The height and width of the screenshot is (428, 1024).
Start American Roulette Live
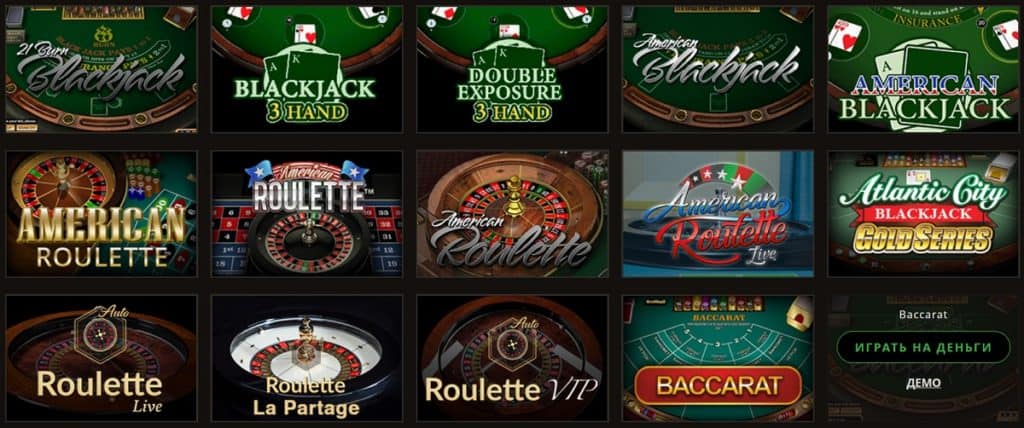click(716, 213)
